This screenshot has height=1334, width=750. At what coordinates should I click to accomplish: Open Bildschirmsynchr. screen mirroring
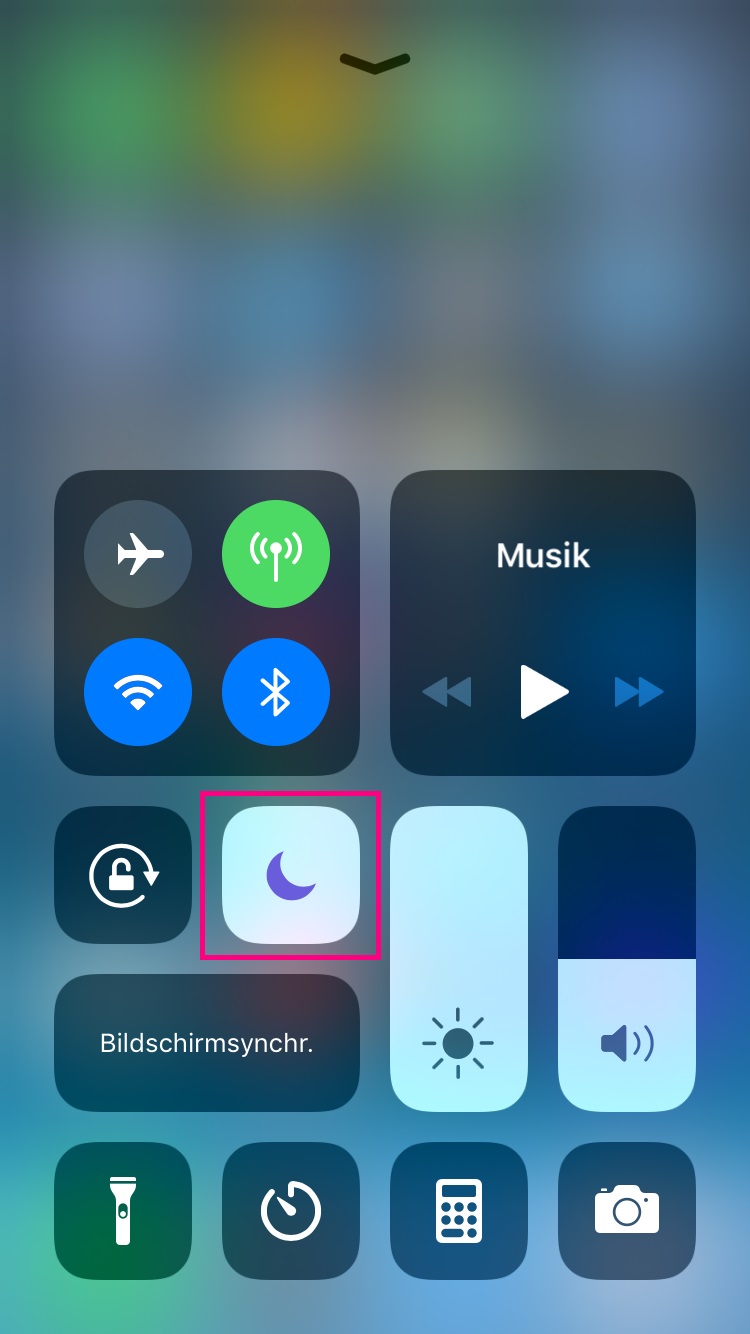(207, 1043)
